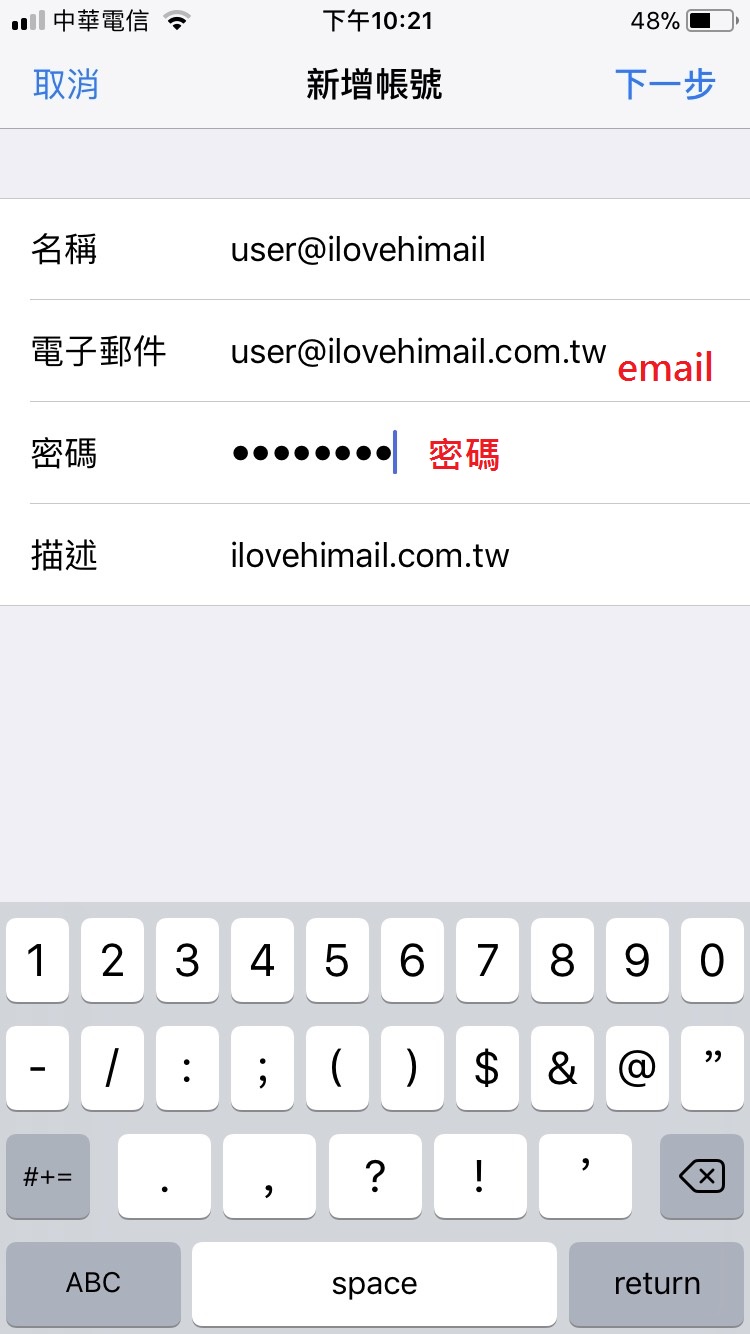Viewport: 750px width, 1334px height.
Task: Hit the backspace key on keyboard
Action: (x=702, y=1176)
